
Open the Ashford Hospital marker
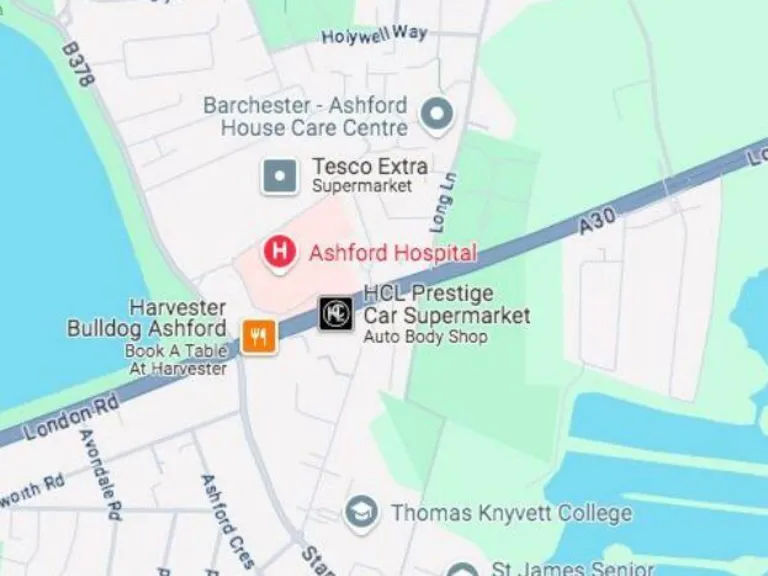280,252
